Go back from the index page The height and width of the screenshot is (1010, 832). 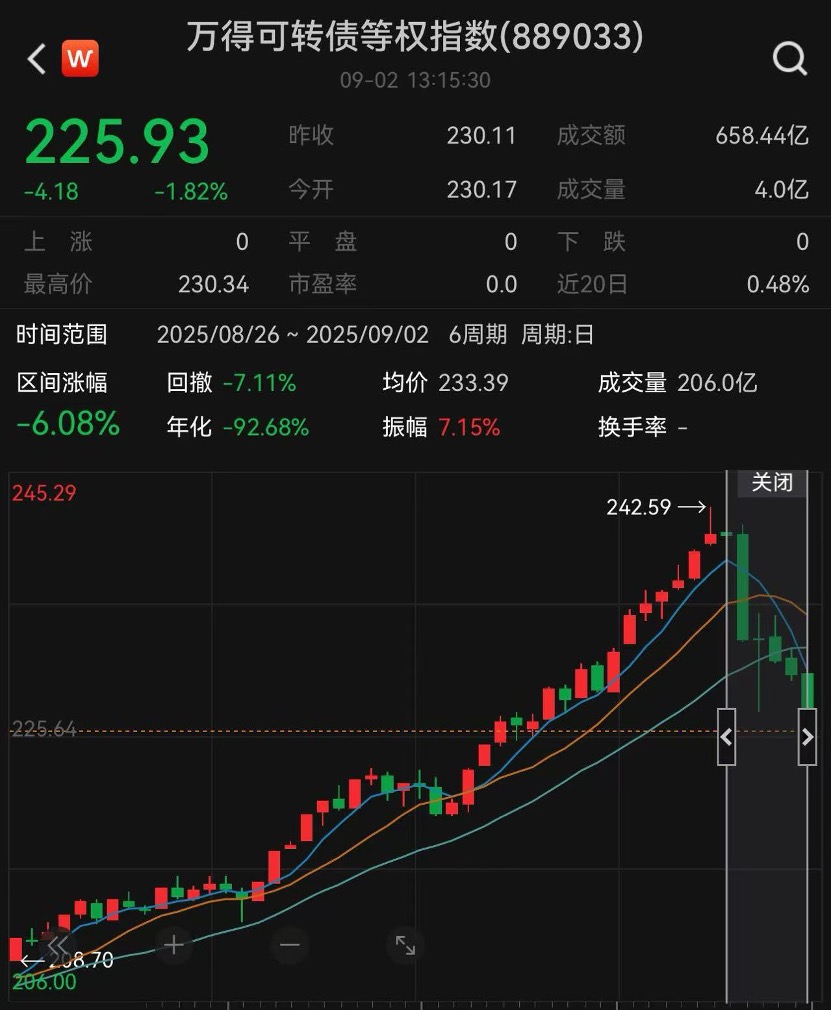pyautogui.click(x=37, y=60)
